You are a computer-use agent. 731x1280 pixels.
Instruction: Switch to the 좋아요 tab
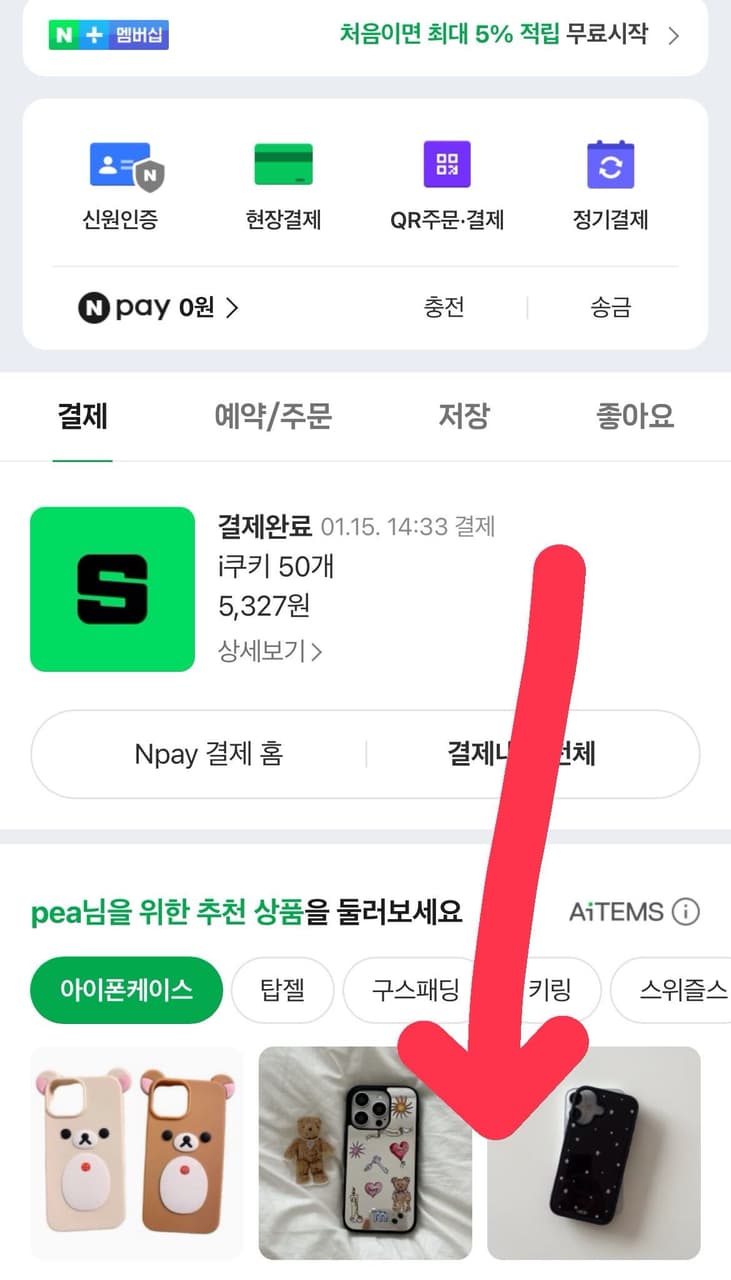point(636,416)
